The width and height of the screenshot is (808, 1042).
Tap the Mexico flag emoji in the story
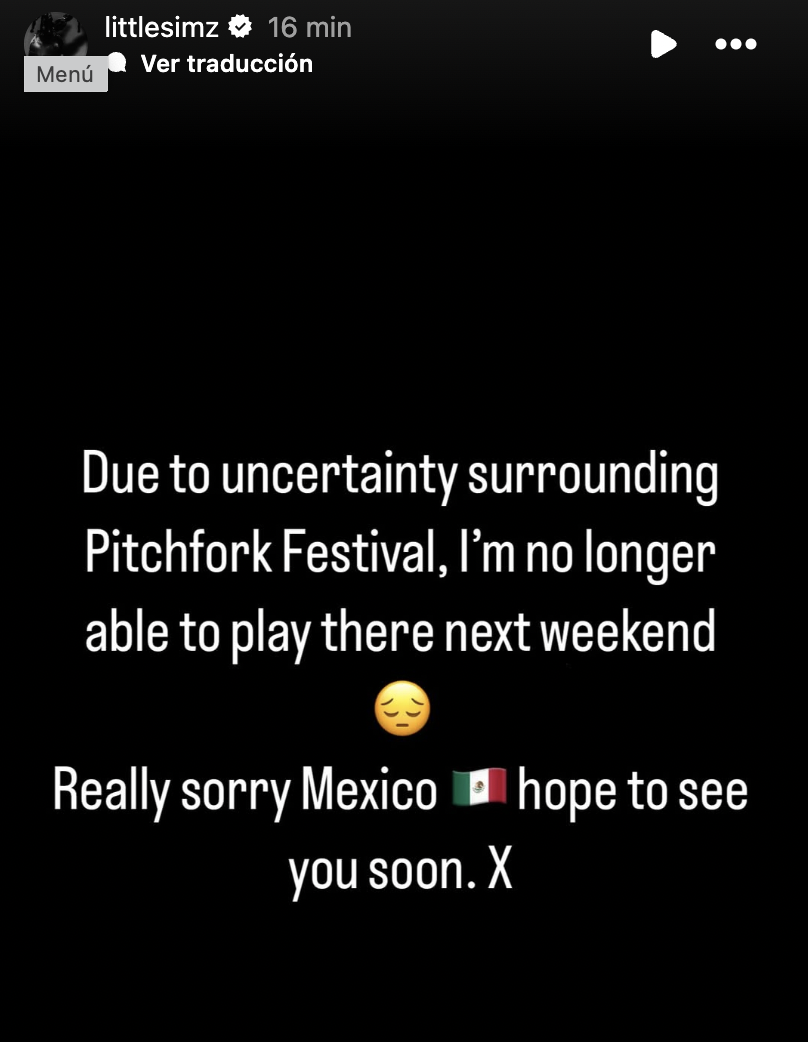point(481,789)
